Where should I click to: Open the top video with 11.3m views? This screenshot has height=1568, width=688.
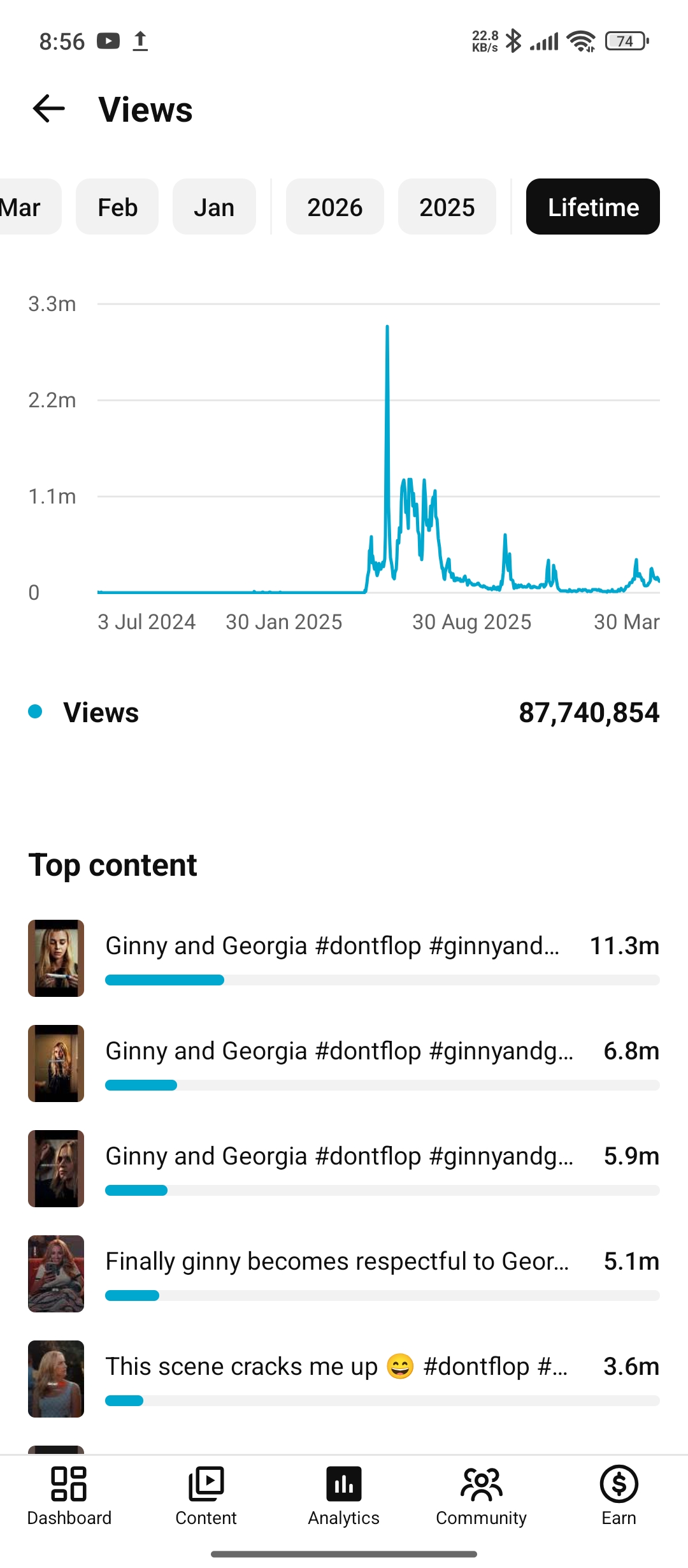coord(344,958)
